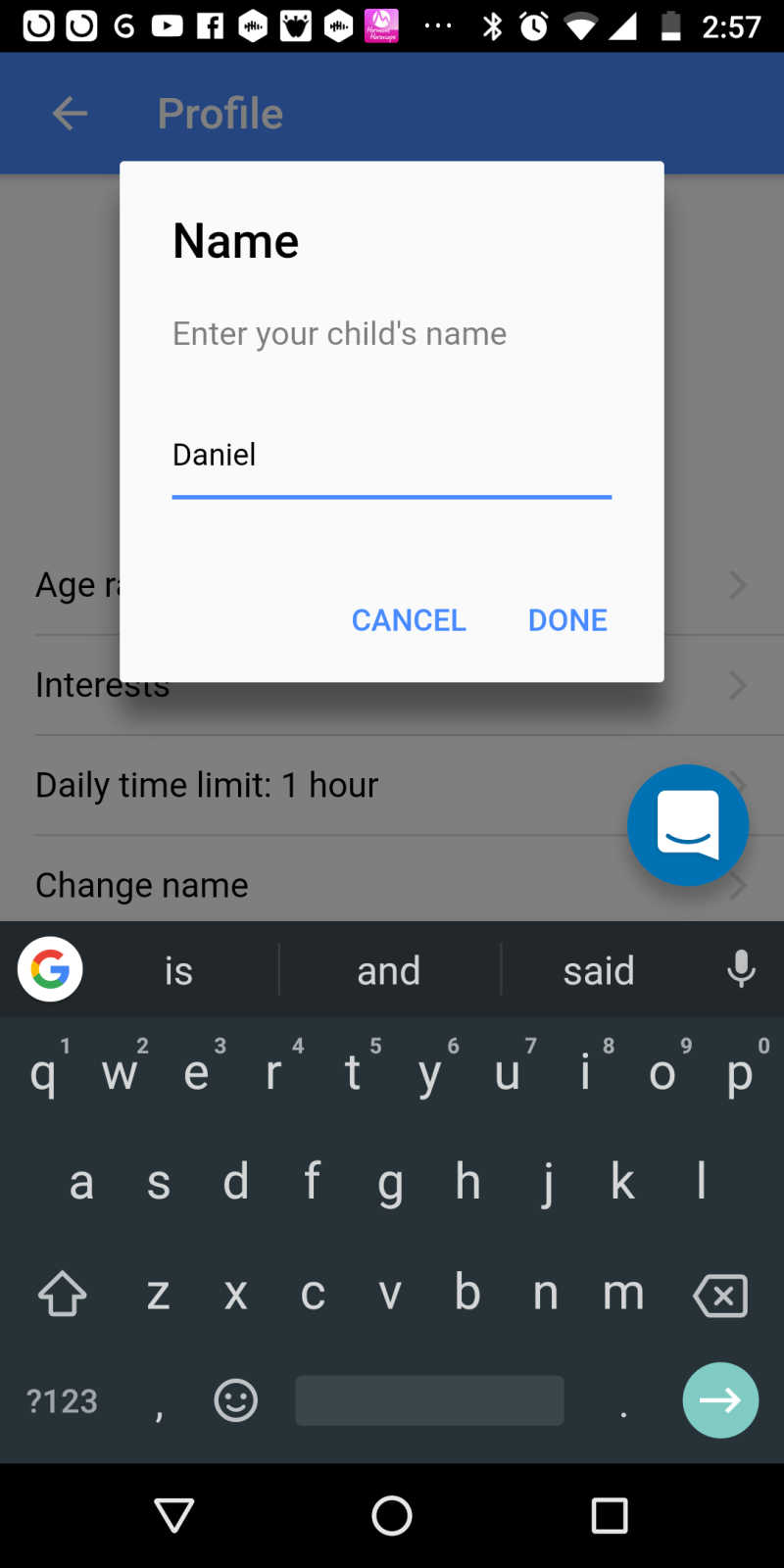Viewport: 784px width, 1568px height.
Task: Select the 'is' word suggestion
Action: 178,971
